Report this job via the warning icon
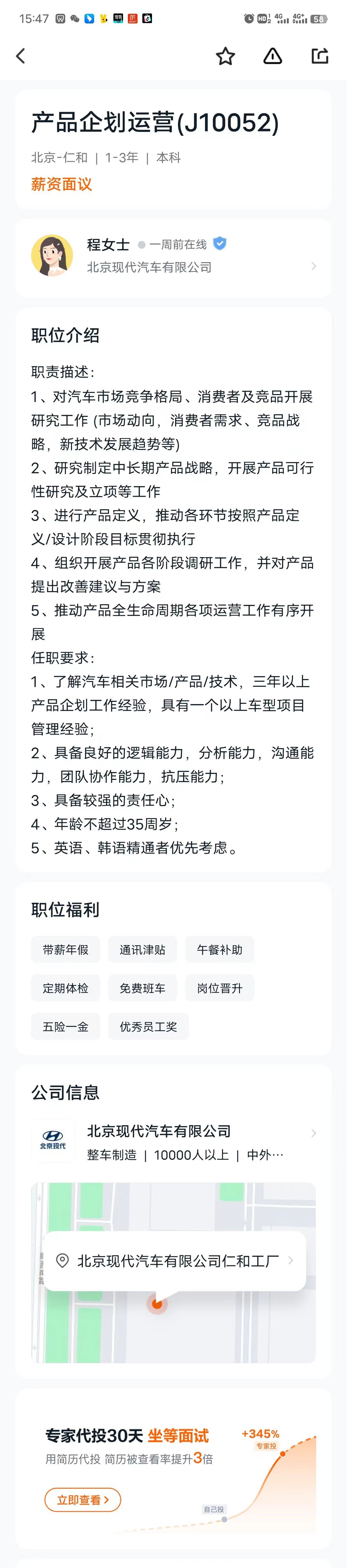 pyautogui.click(x=272, y=56)
